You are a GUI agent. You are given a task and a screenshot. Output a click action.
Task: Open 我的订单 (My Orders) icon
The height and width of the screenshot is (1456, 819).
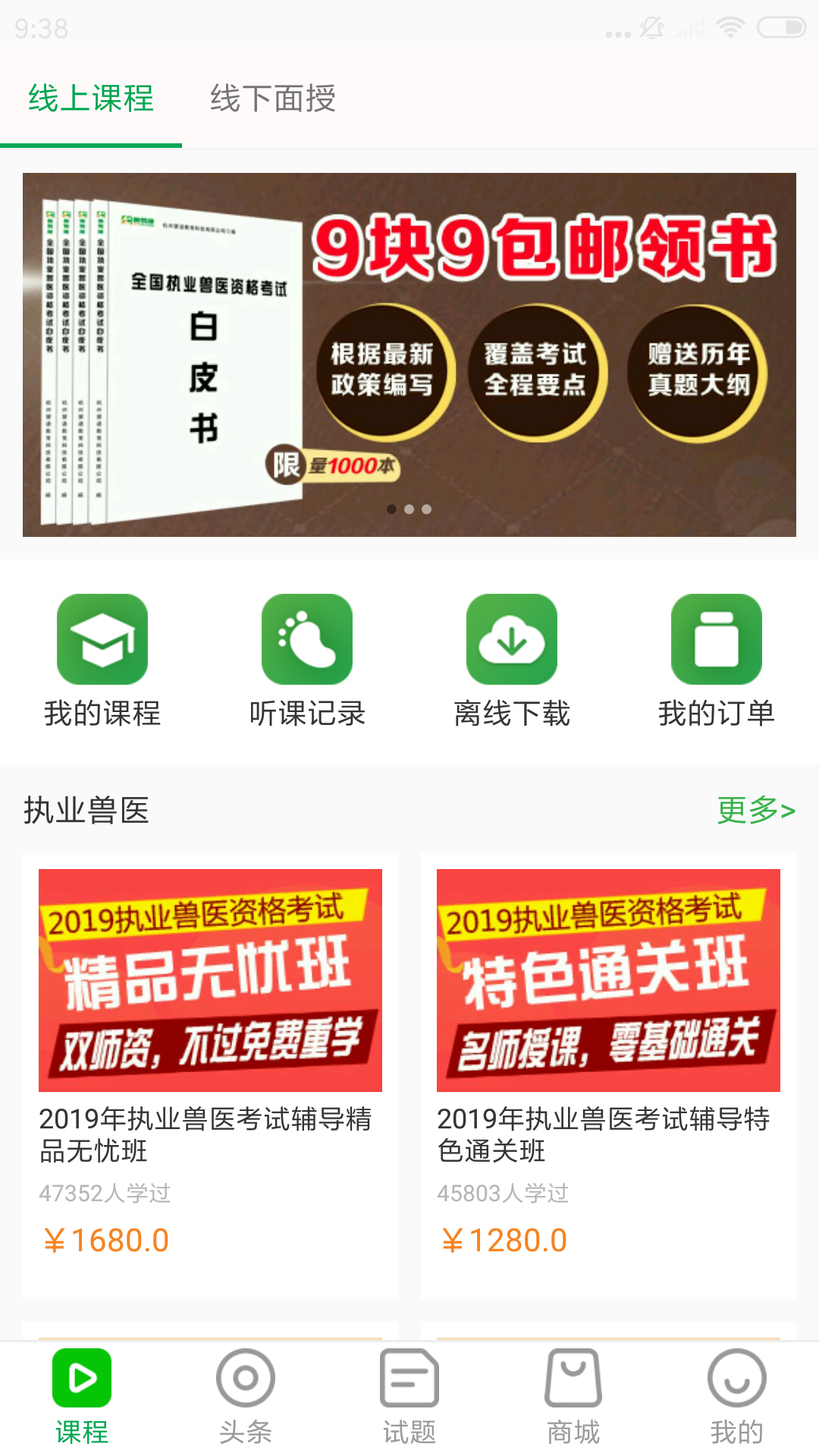click(x=717, y=639)
